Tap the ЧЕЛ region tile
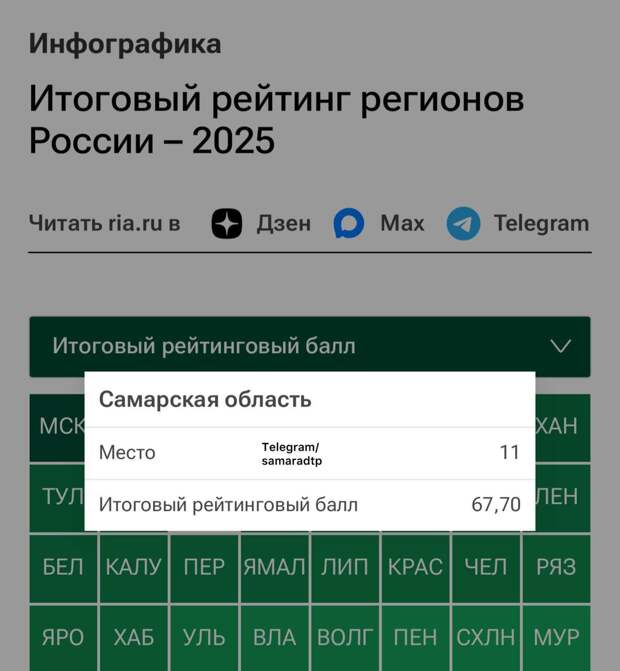Screen dimensions: 620x671 (486, 567)
